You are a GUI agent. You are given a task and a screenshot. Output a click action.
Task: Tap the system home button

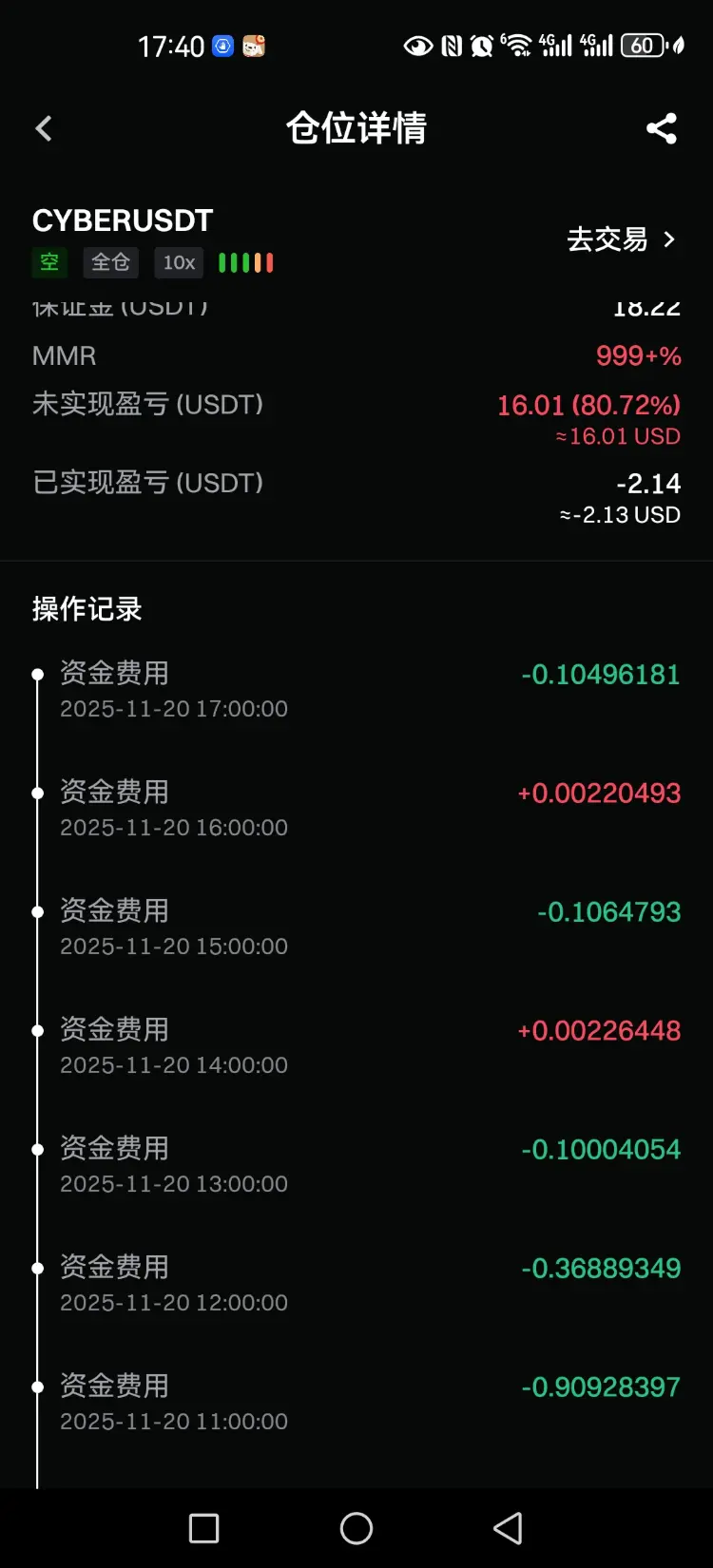coord(356,1528)
